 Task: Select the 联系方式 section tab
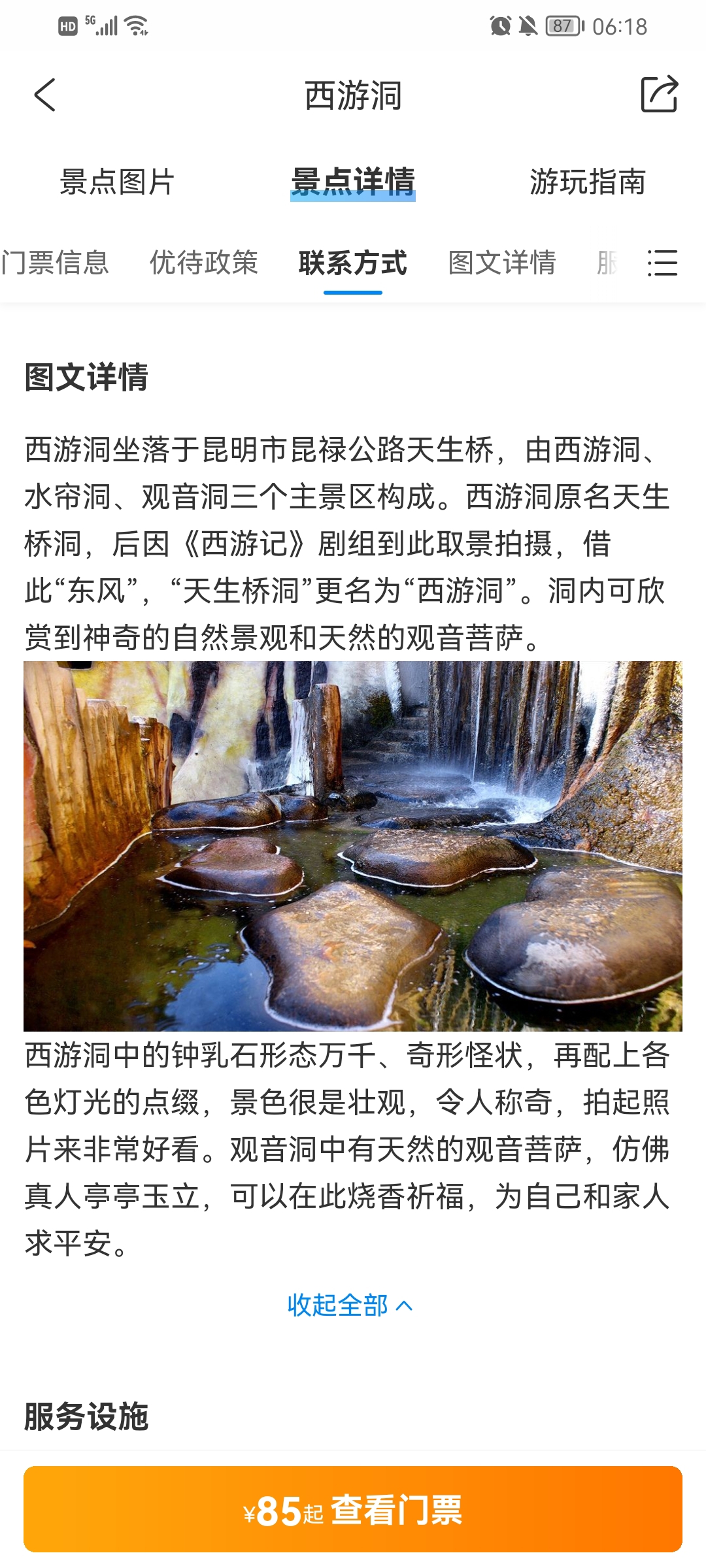(353, 263)
